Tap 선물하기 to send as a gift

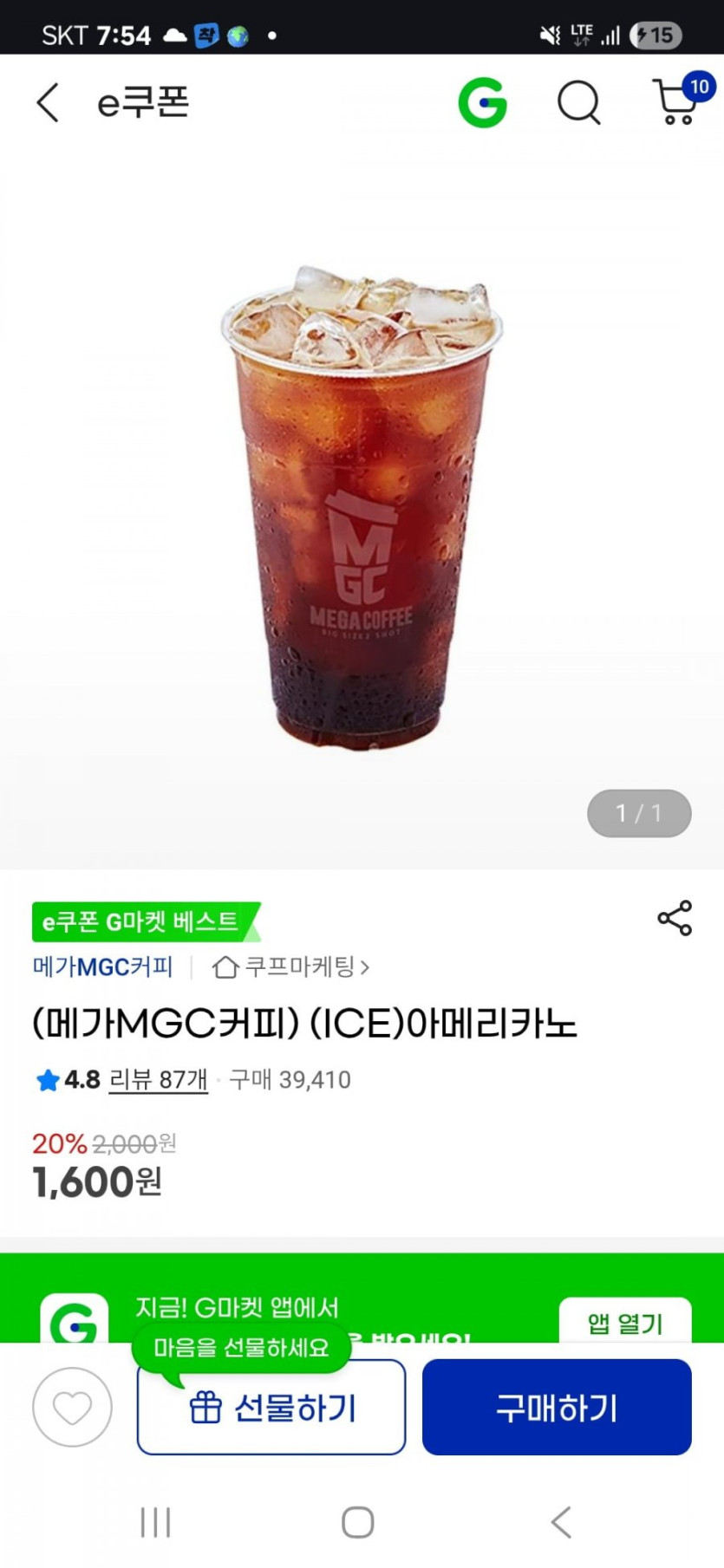coord(271,1407)
